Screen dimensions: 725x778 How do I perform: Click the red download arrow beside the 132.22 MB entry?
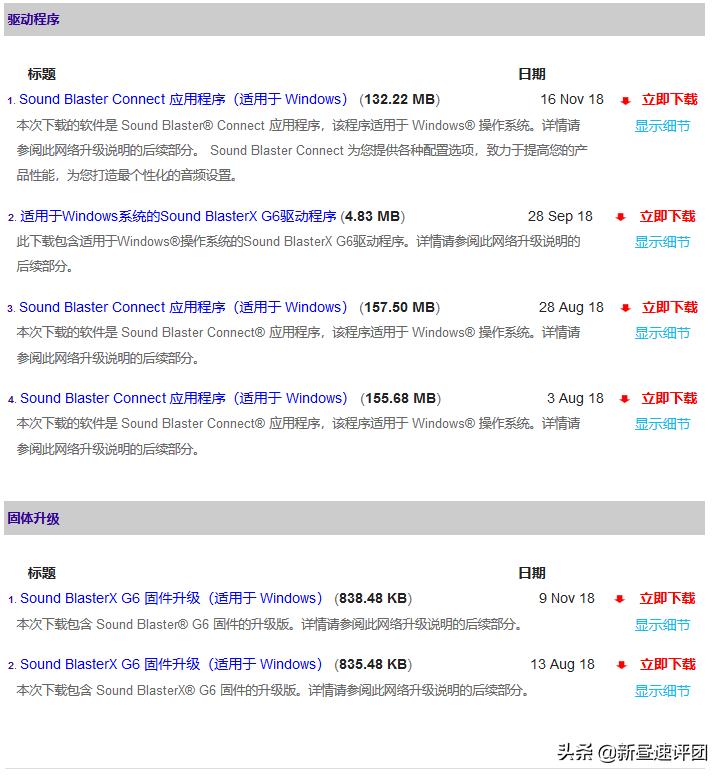[625, 99]
